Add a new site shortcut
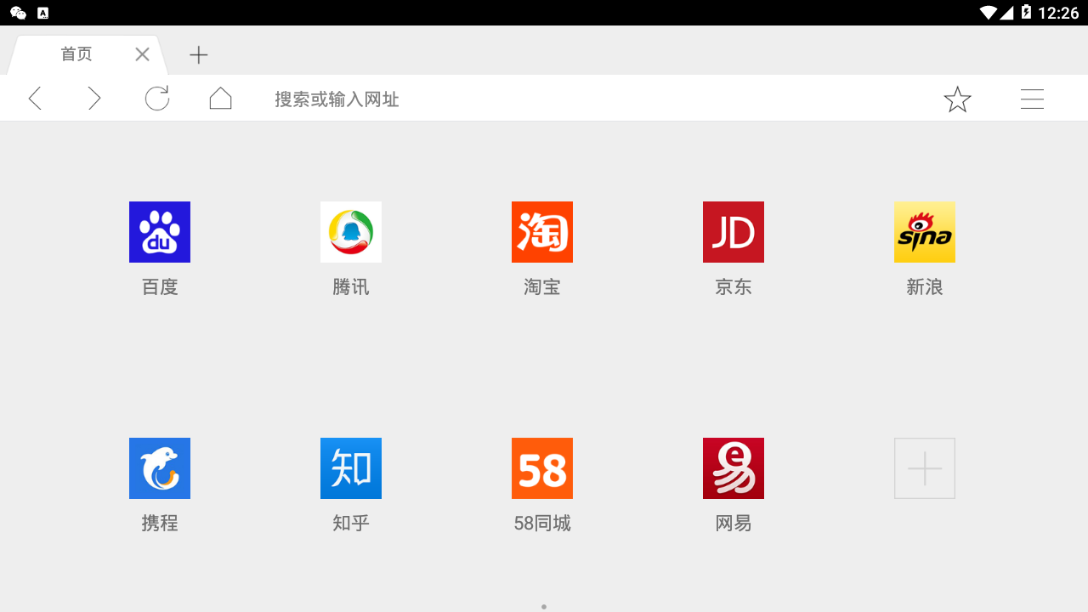Viewport: 1088px width, 612px height. pos(924,468)
